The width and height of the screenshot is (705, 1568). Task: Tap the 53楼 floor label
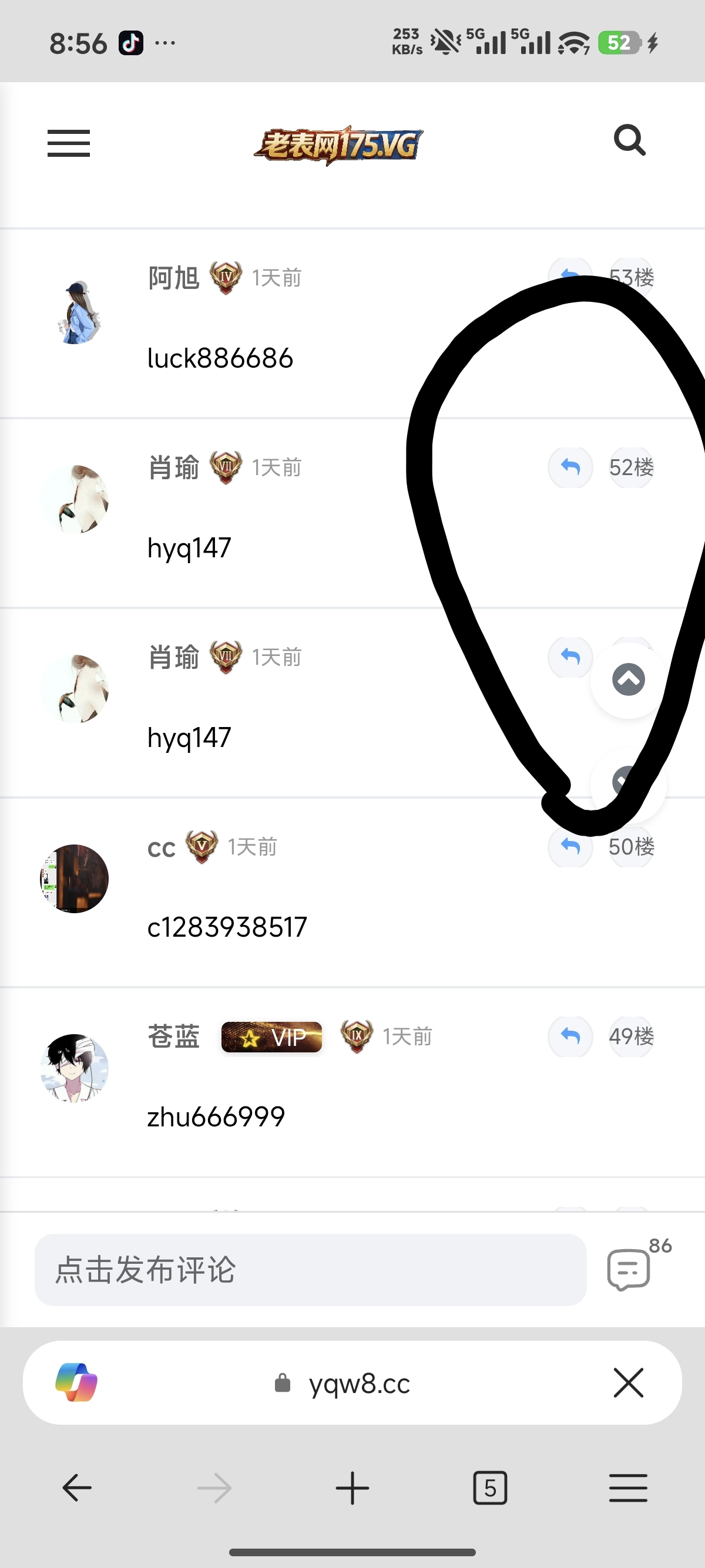[632, 277]
